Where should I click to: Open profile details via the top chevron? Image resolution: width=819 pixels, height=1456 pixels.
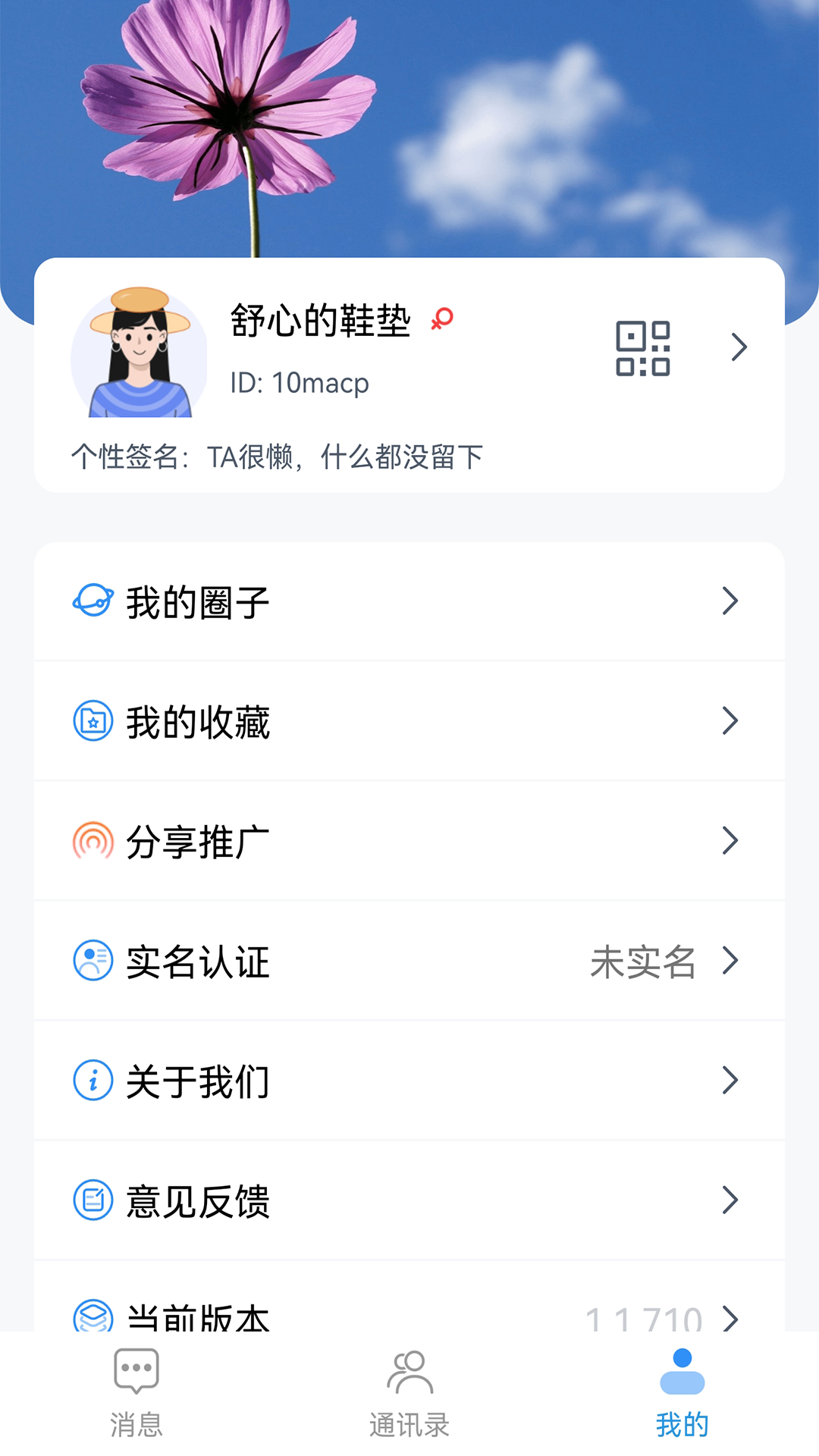pyautogui.click(x=739, y=347)
